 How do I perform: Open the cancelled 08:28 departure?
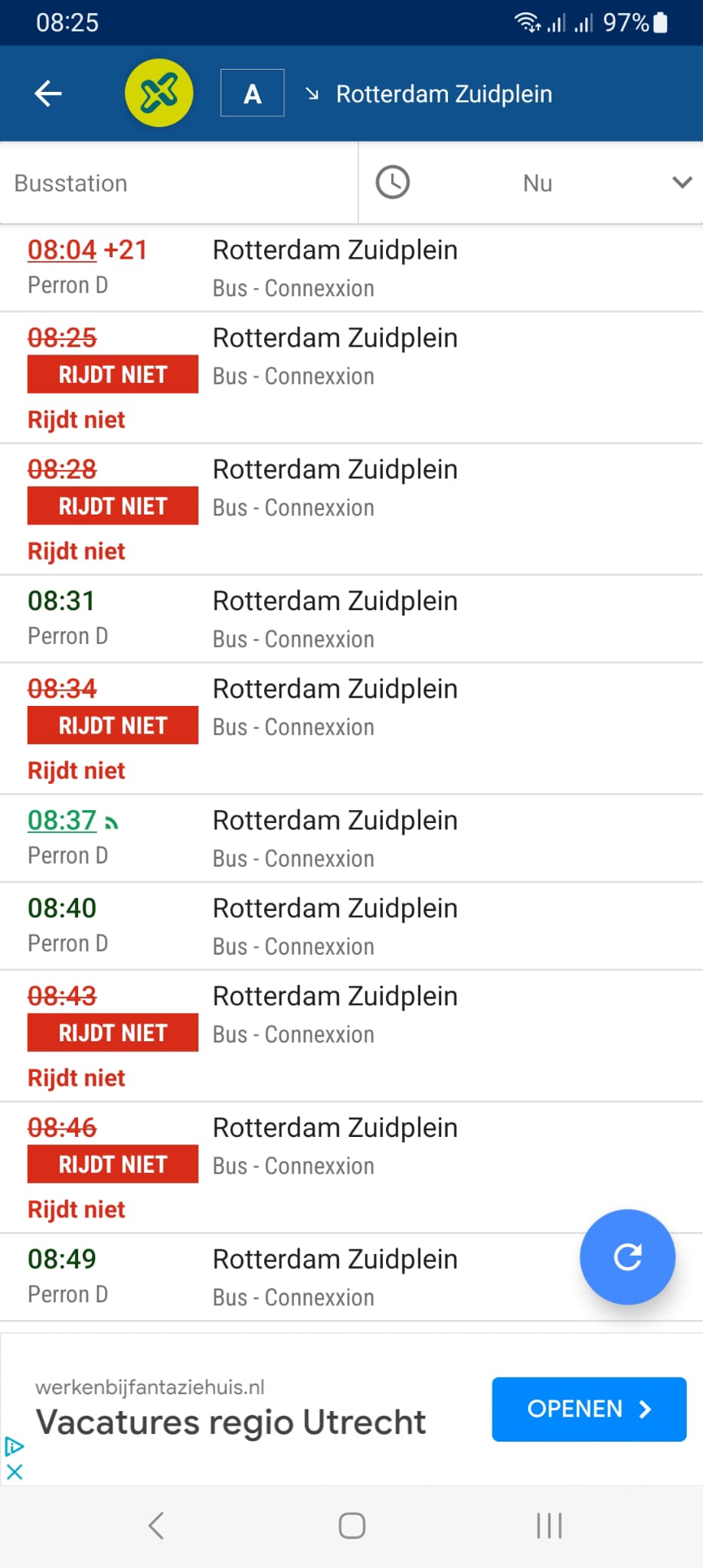[351, 509]
